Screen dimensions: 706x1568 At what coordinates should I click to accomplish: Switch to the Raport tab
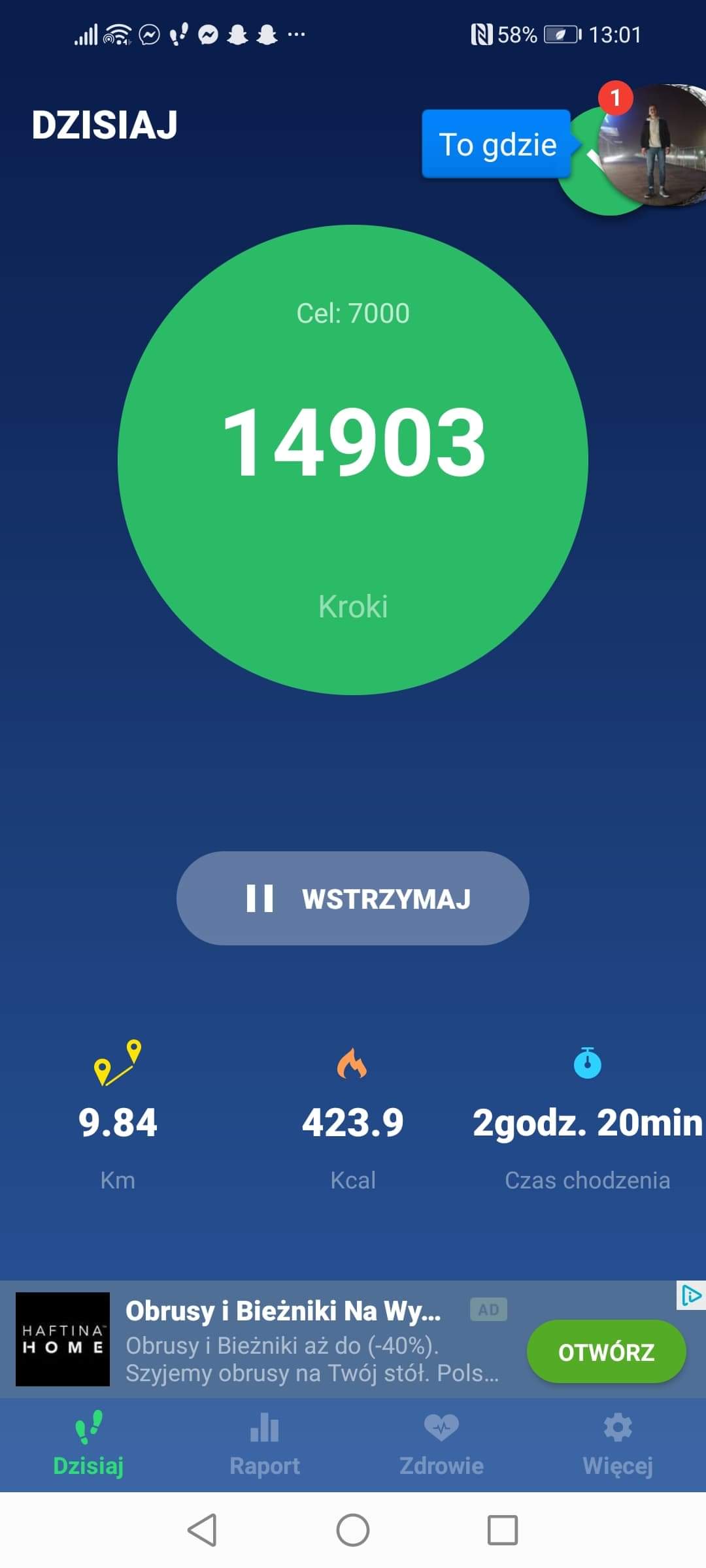click(x=265, y=1445)
